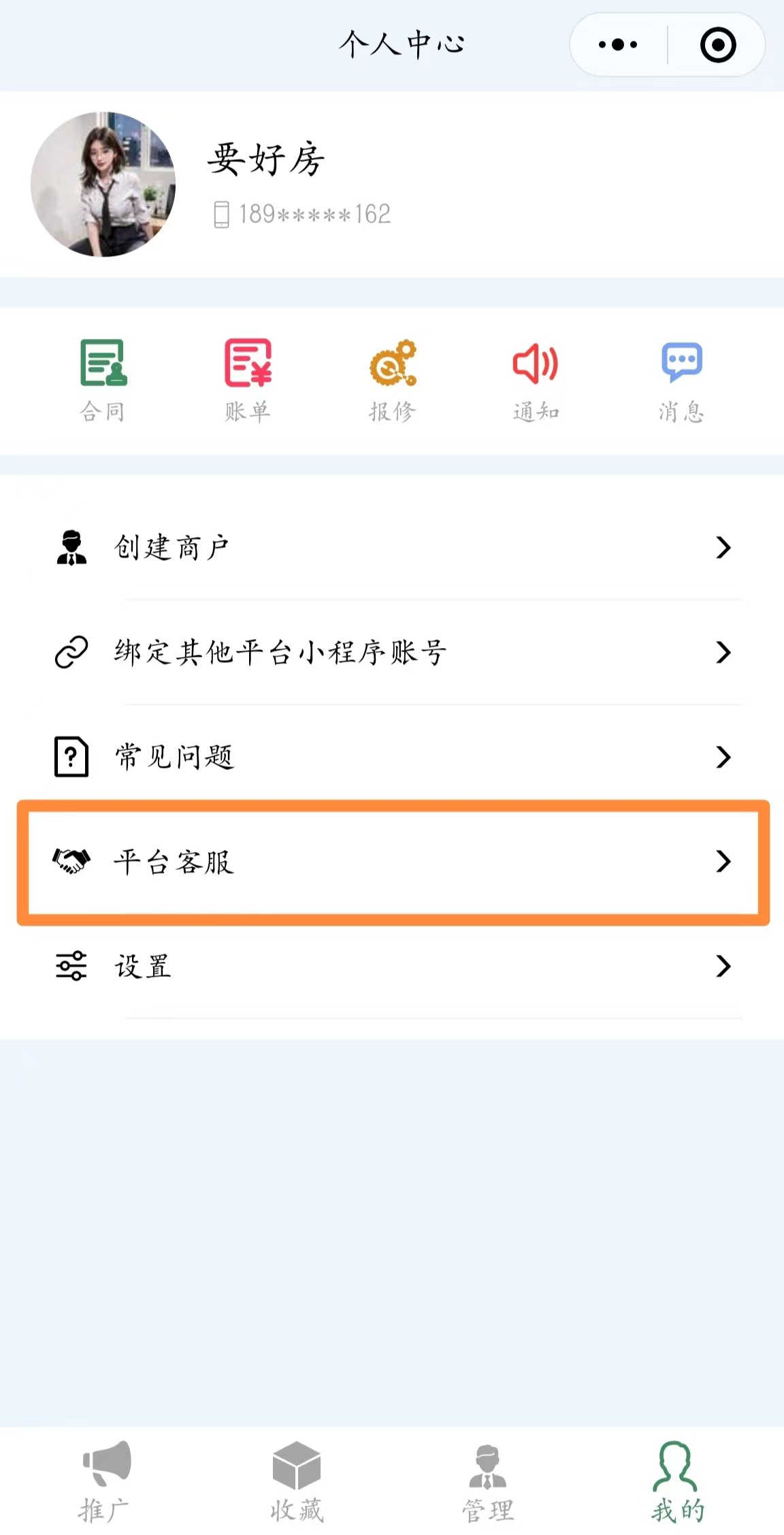784x1535 pixels.
Task: Select the 我的 tab
Action: [x=677, y=1481]
